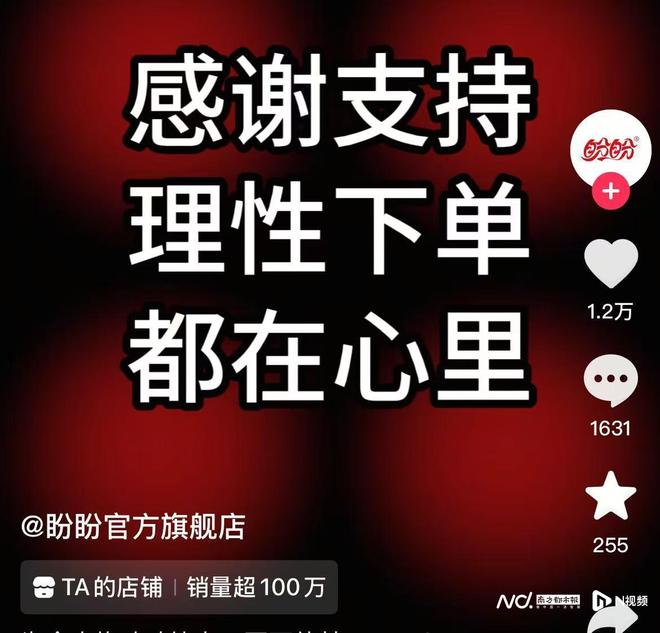The image size is (660, 633).
Task: Open the @盼盼官方旗舰店 account name
Action: coord(133,526)
